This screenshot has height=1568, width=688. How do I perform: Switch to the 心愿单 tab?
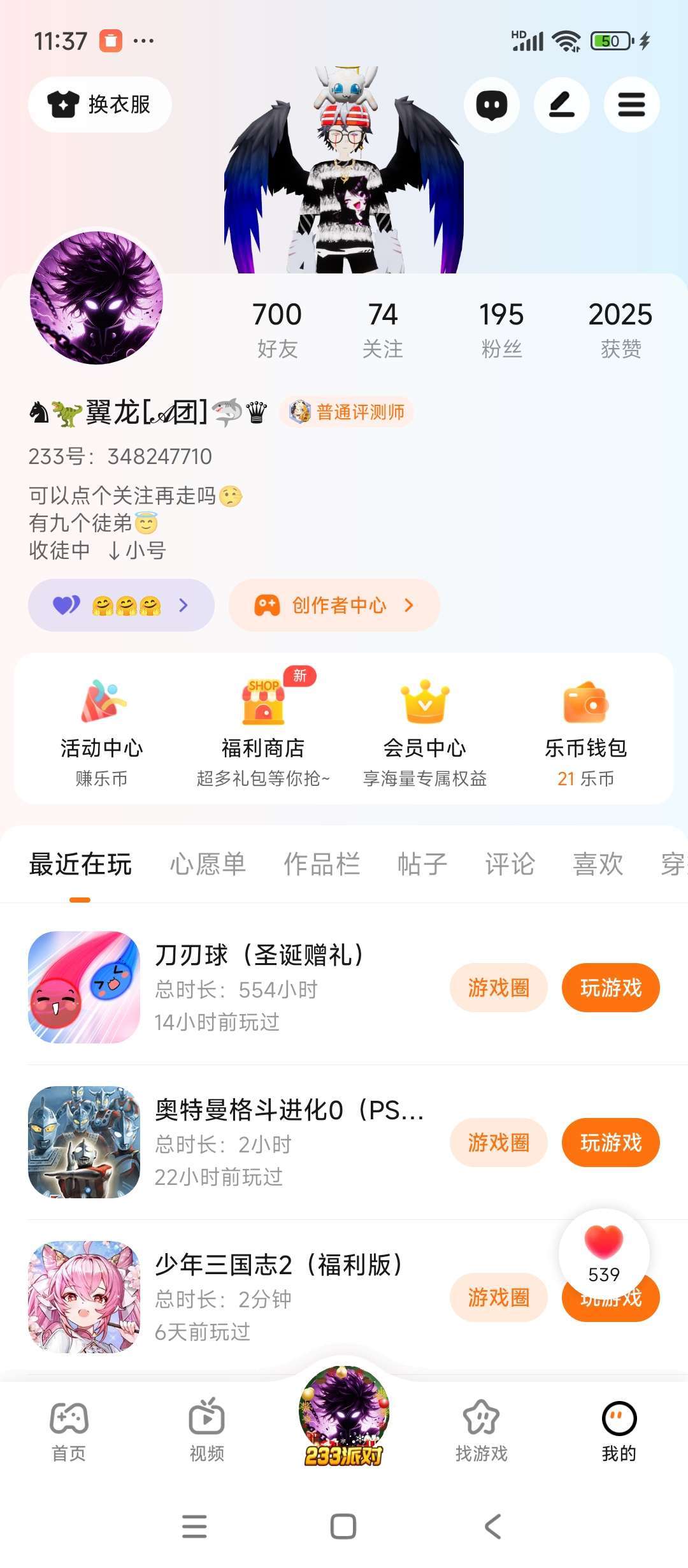(208, 864)
